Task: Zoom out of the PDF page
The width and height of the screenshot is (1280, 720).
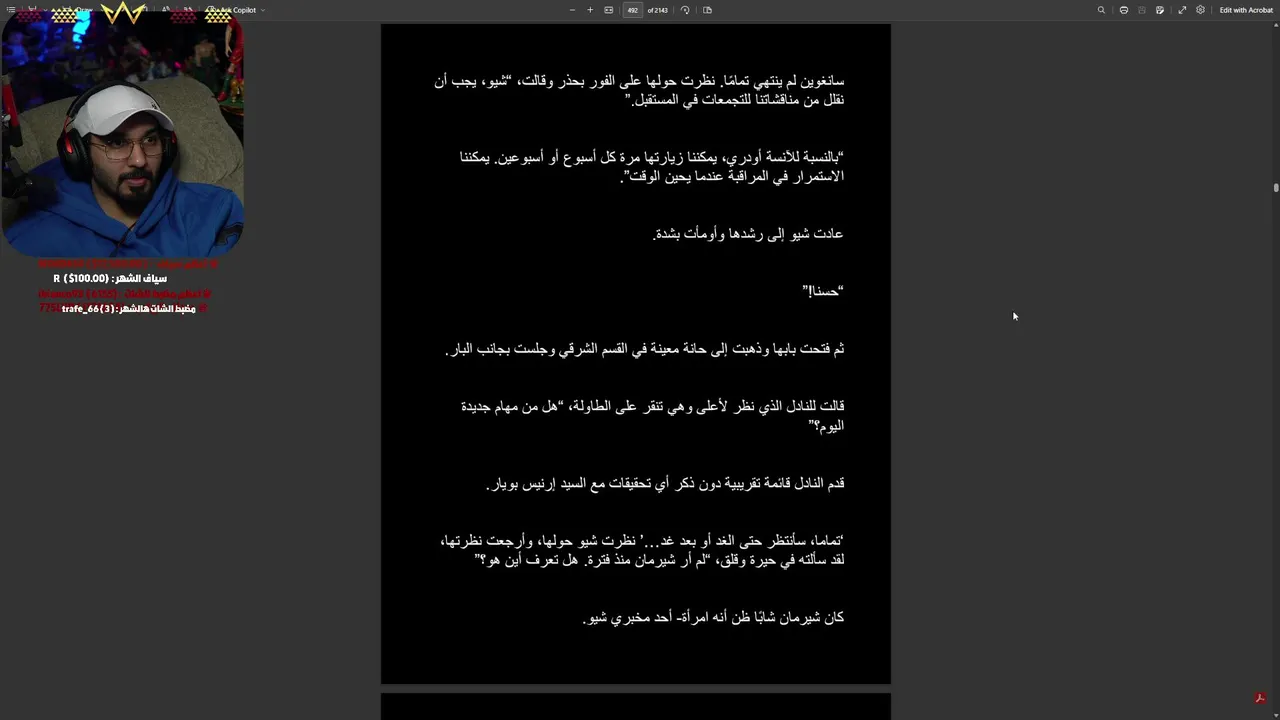Action: pos(572,10)
